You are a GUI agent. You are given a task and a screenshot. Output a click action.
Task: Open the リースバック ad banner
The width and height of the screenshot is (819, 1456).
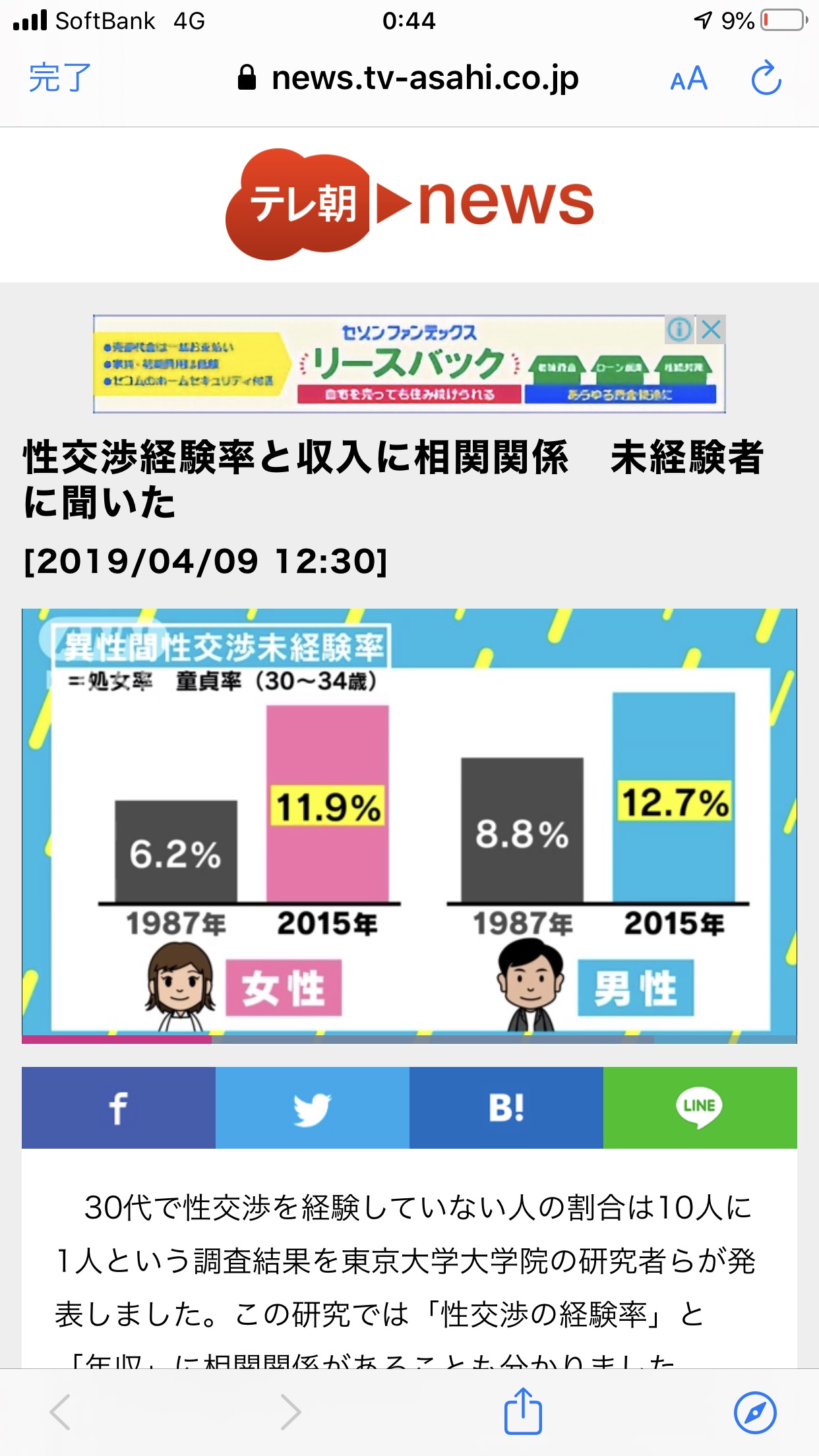click(x=409, y=364)
